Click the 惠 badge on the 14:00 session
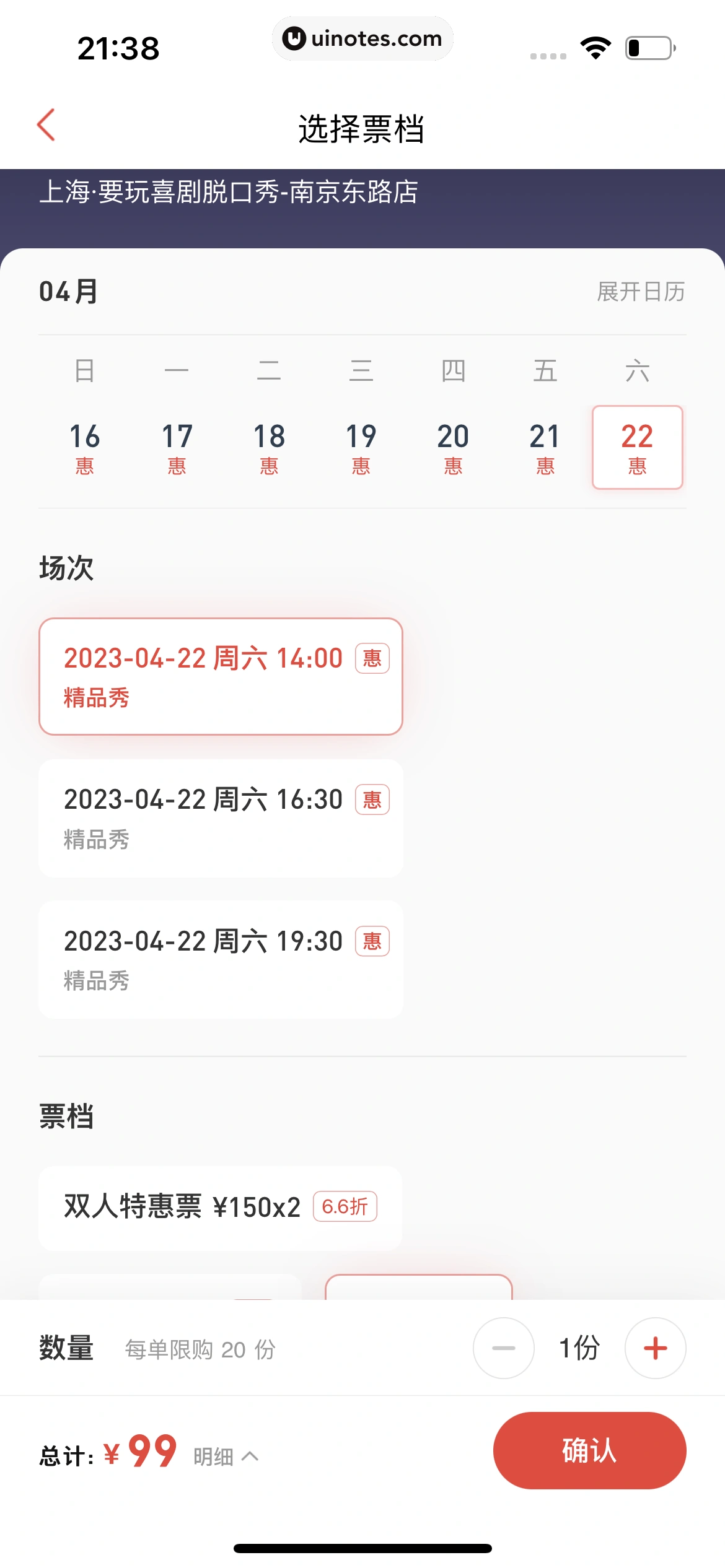The width and height of the screenshot is (725, 1568). 371,660
